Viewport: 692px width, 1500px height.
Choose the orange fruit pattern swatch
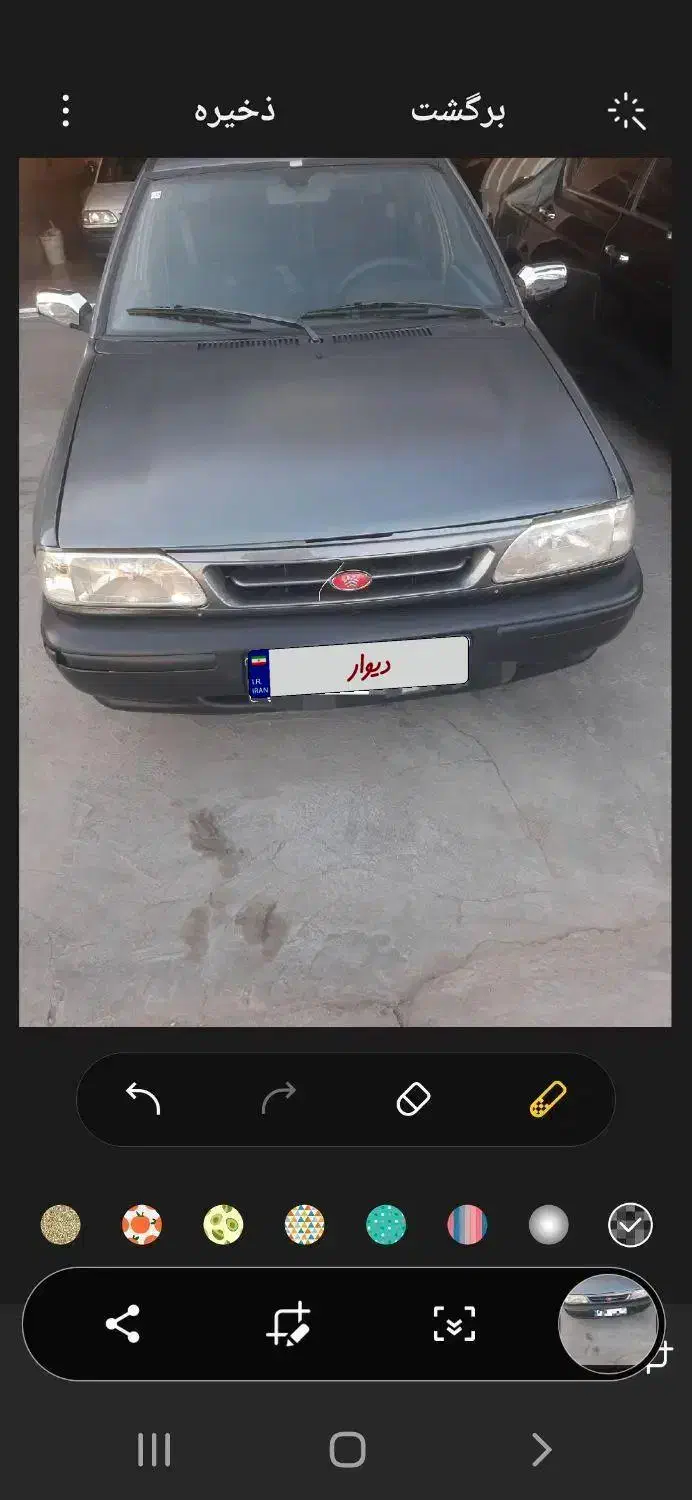(142, 1225)
